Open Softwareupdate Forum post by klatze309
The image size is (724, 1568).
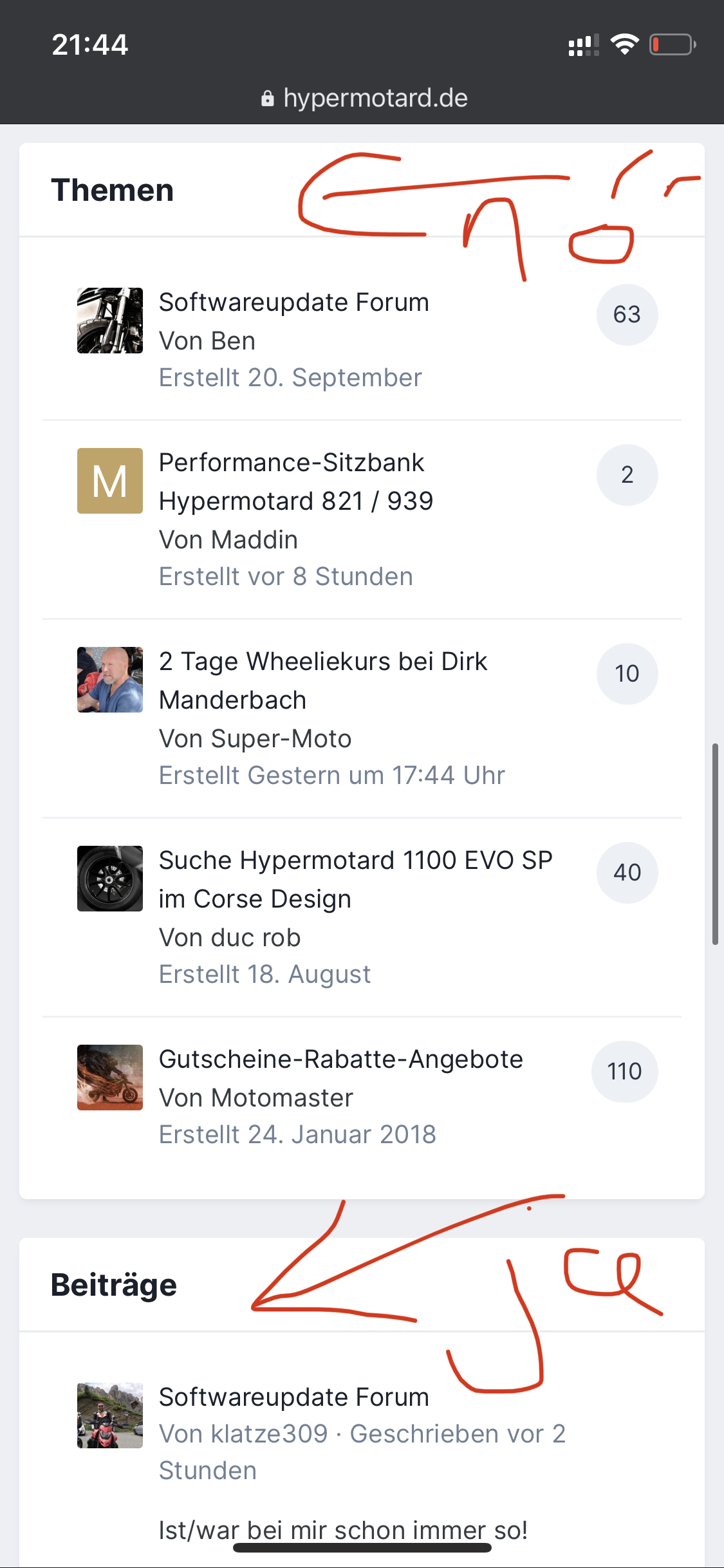294,1397
